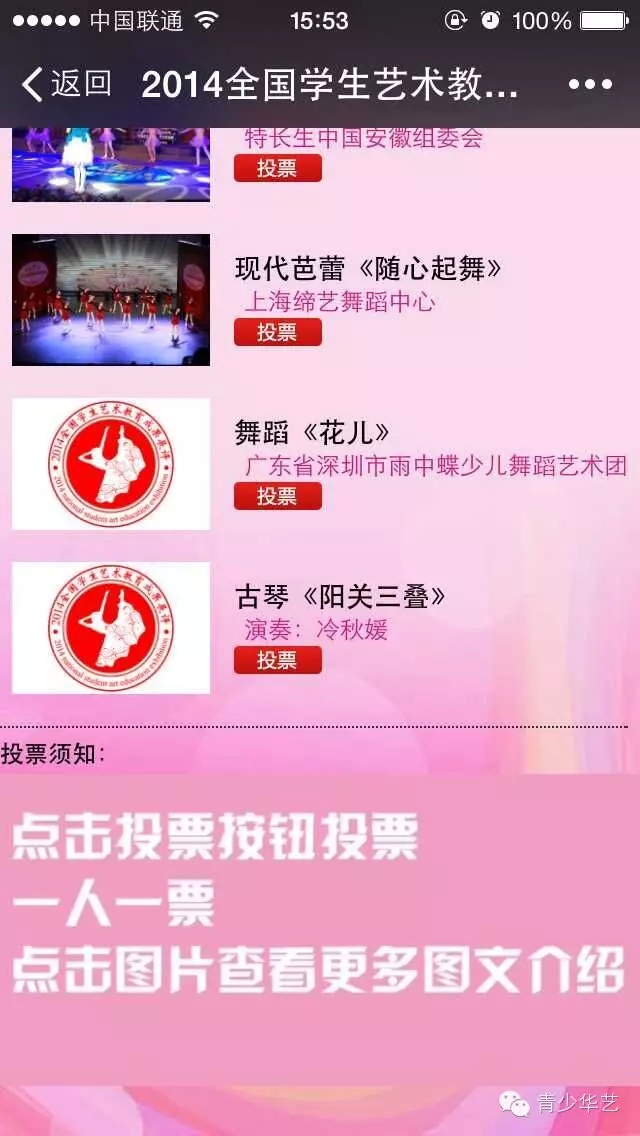This screenshot has height=1136, width=640.
Task: Open the 安徽组委会 entry stage photo
Action: tap(111, 166)
